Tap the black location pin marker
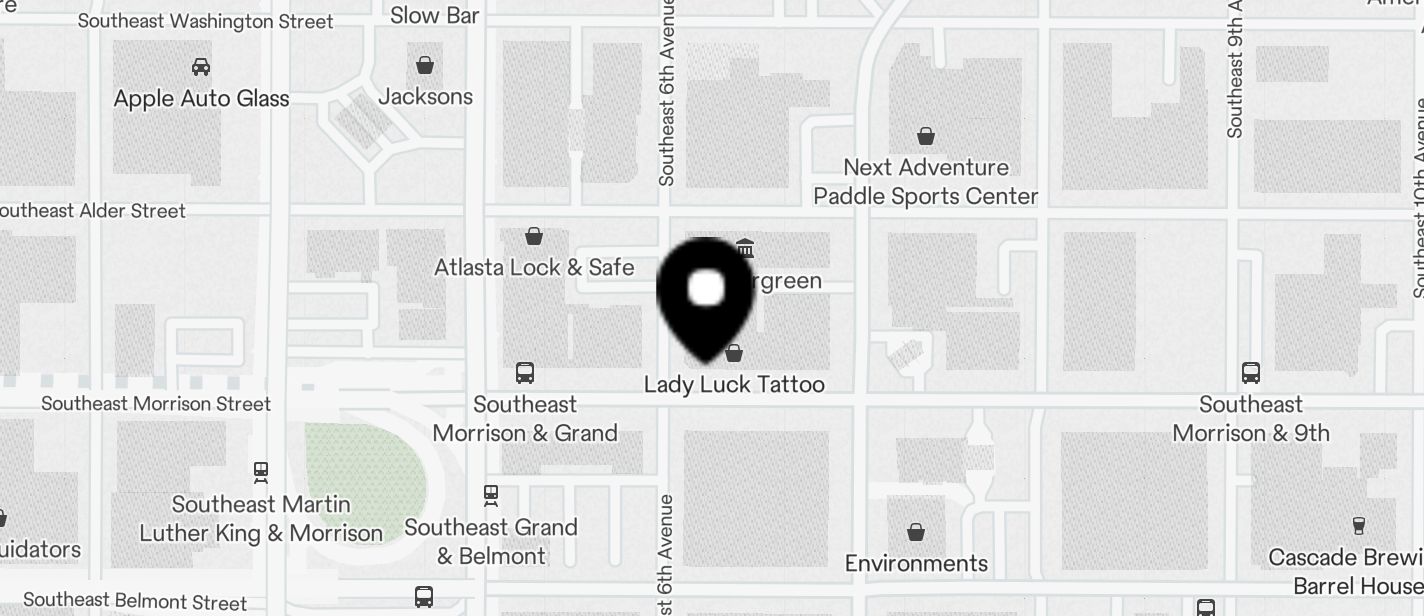The image size is (1424, 616). [706, 291]
